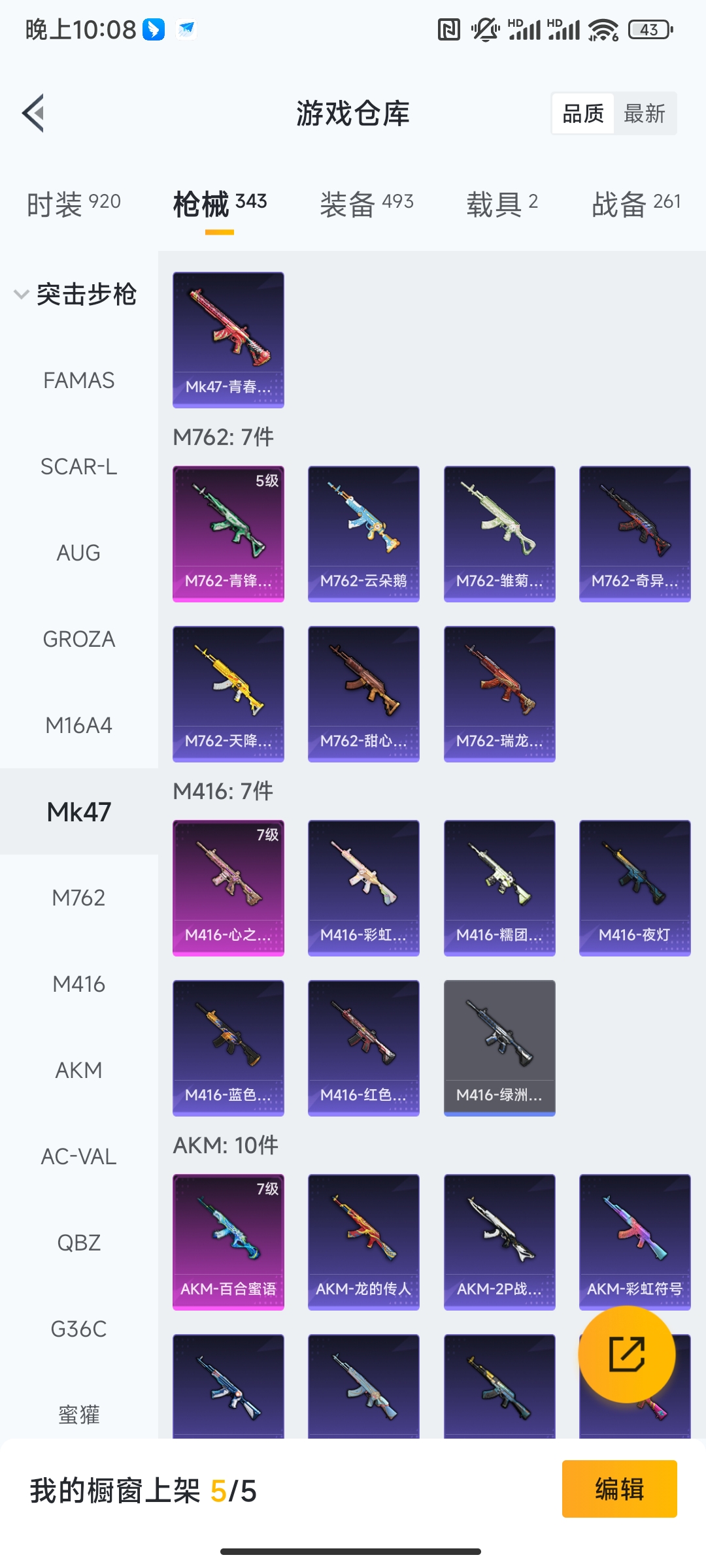The height and width of the screenshot is (1568, 706).
Task: Tap the 编辑 button
Action: (619, 1489)
